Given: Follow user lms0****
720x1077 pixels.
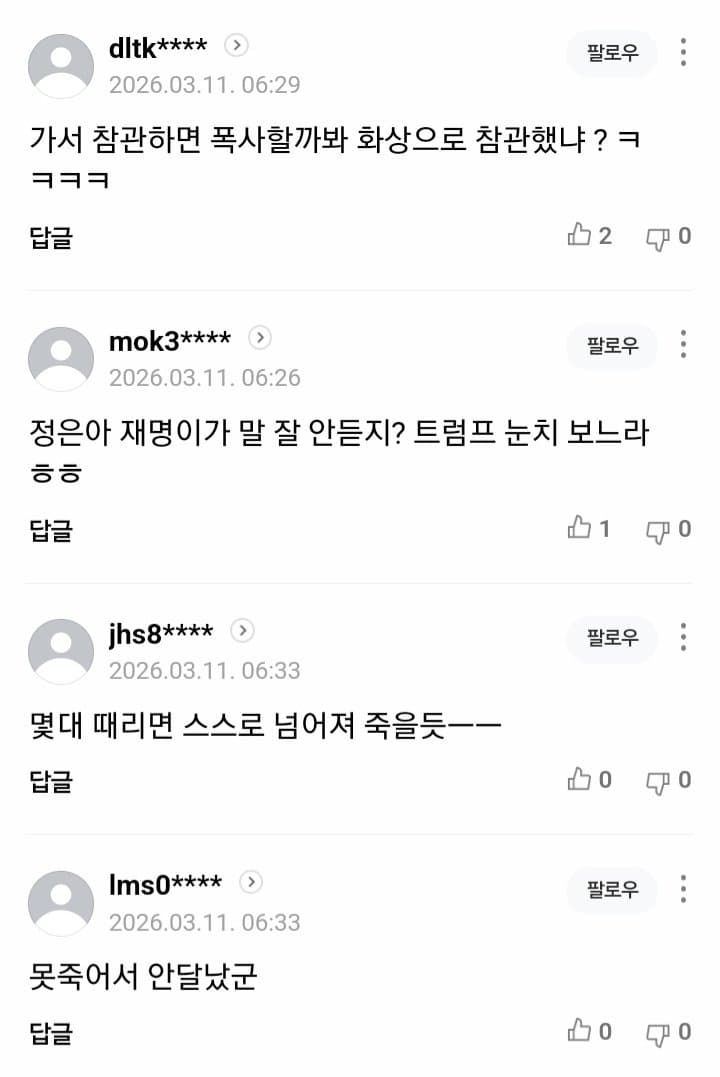Looking at the screenshot, I should coord(612,890).
